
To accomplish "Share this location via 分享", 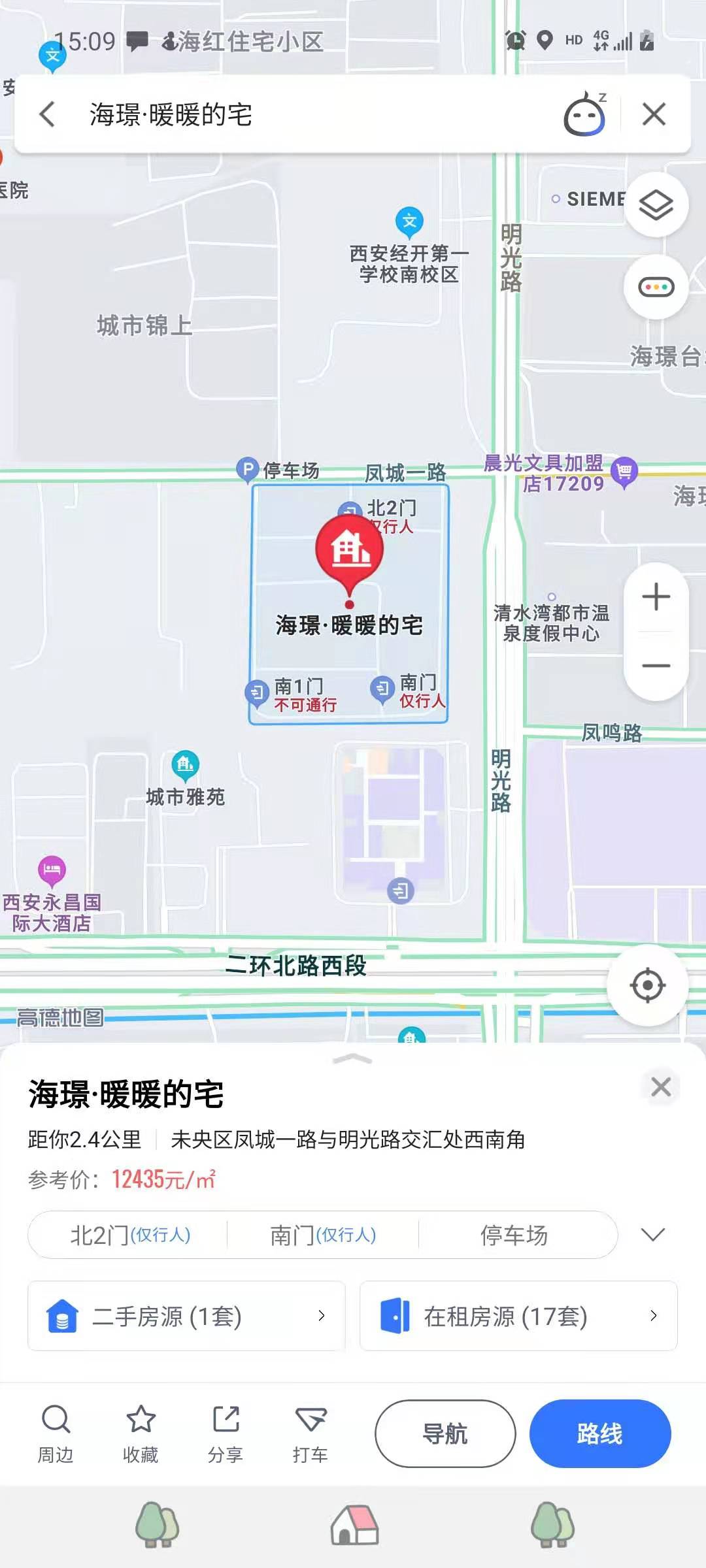I will click(226, 1433).
